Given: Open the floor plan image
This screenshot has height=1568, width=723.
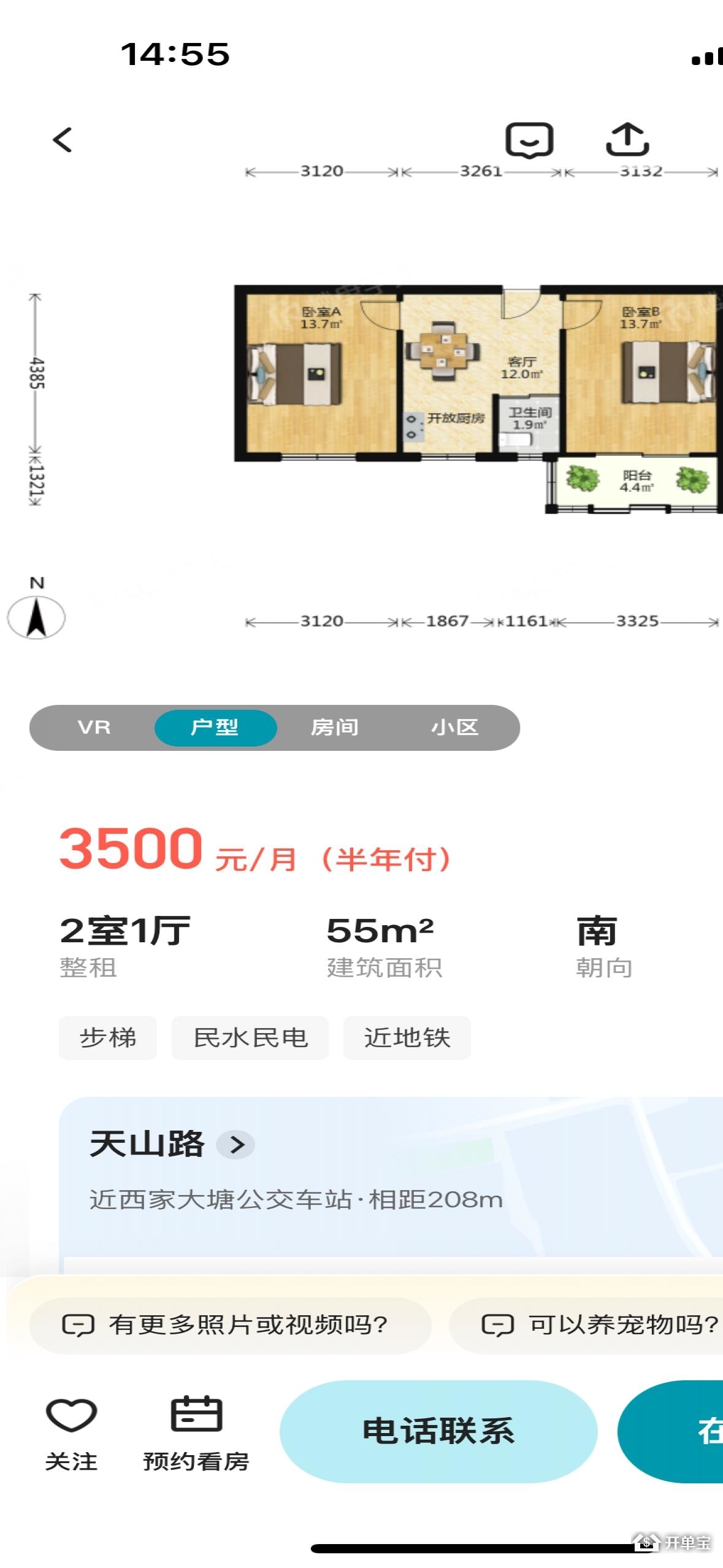Looking at the screenshot, I should [478, 399].
